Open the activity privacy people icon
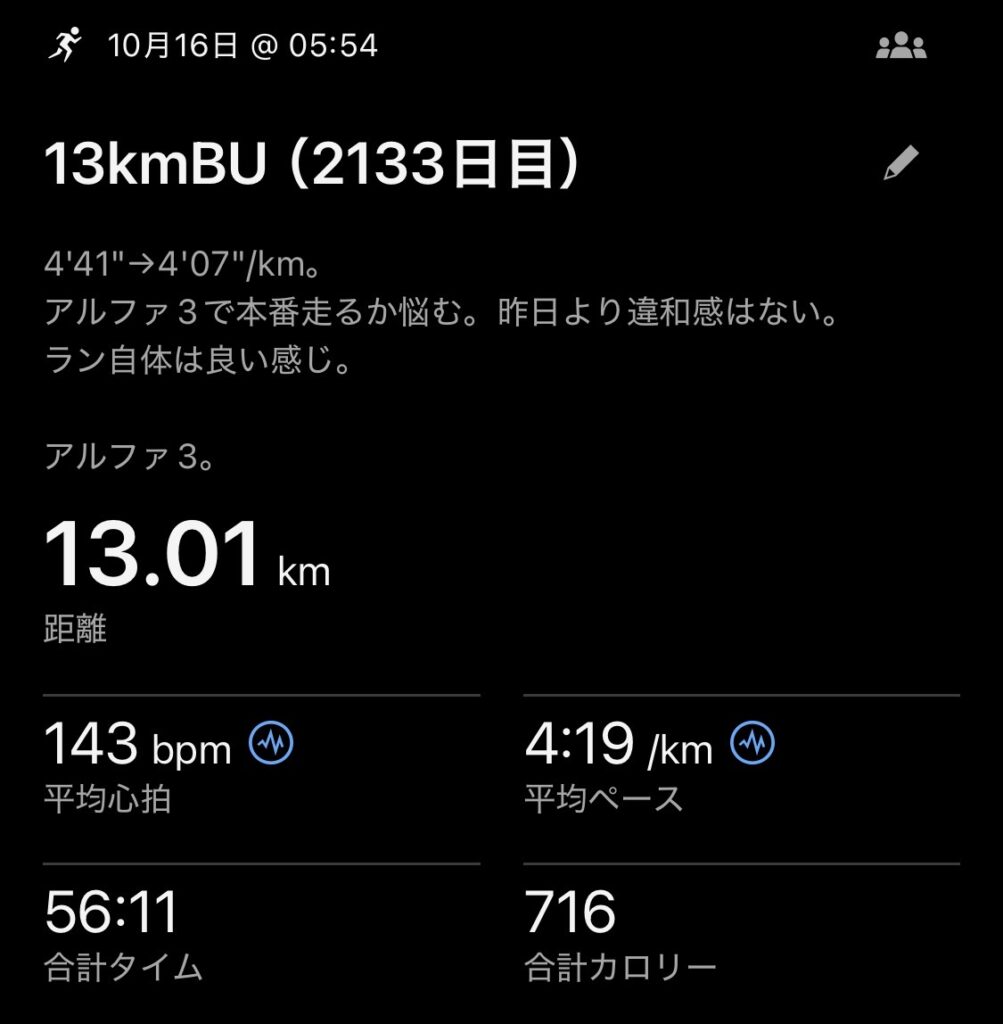This screenshot has height=1024, width=1003. (900, 46)
